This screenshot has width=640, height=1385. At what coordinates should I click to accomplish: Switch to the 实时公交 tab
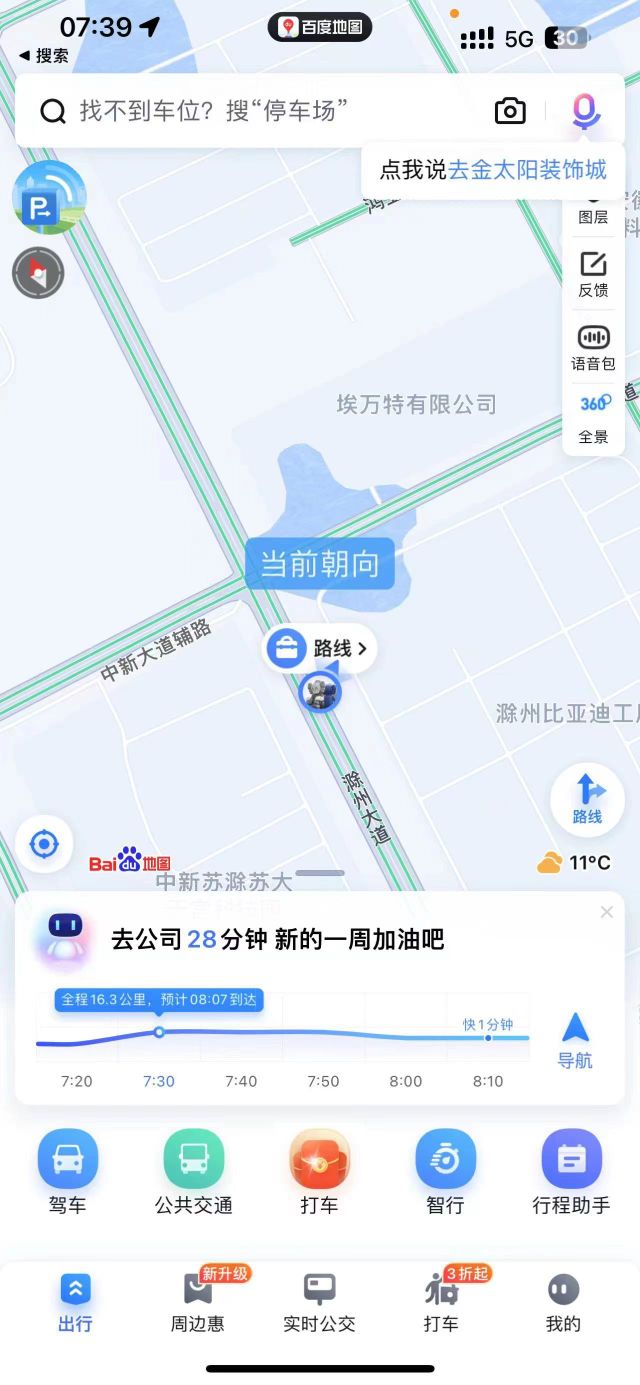(x=319, y=1303)
